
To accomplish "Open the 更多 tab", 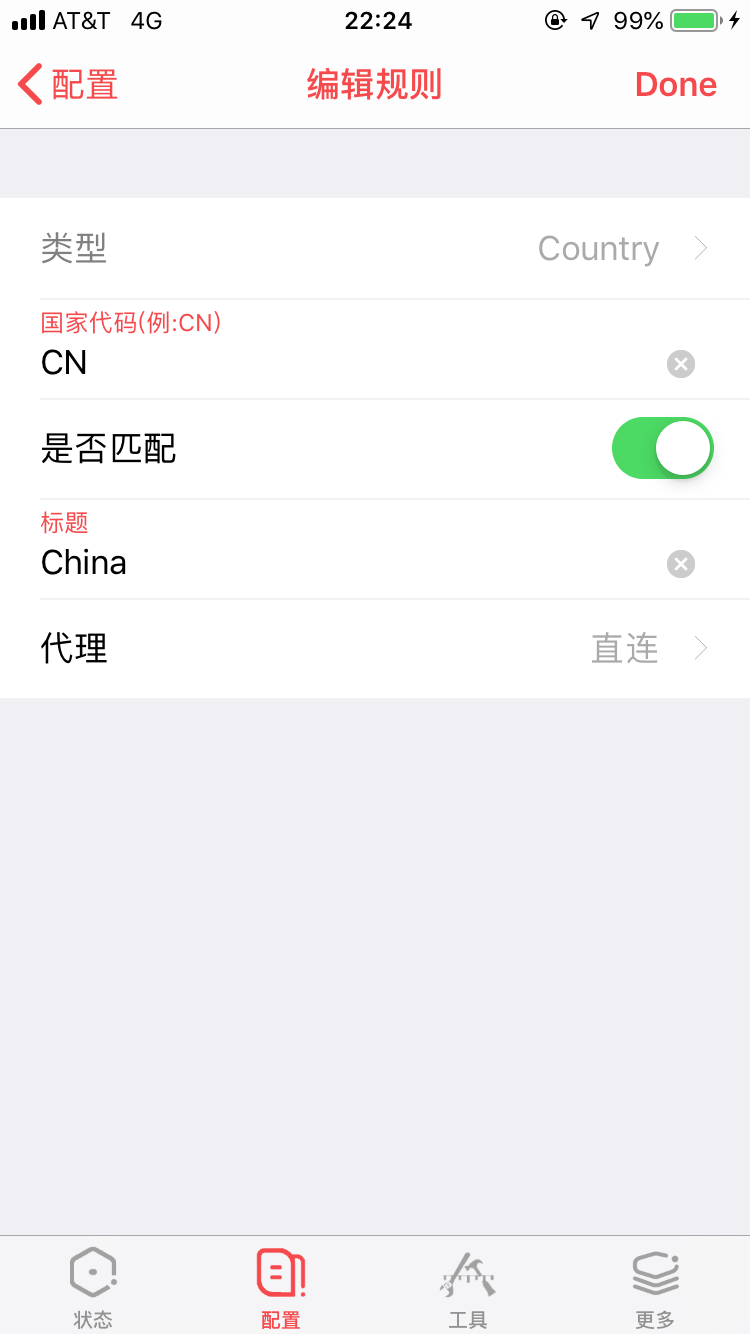I will (656, 1288).
